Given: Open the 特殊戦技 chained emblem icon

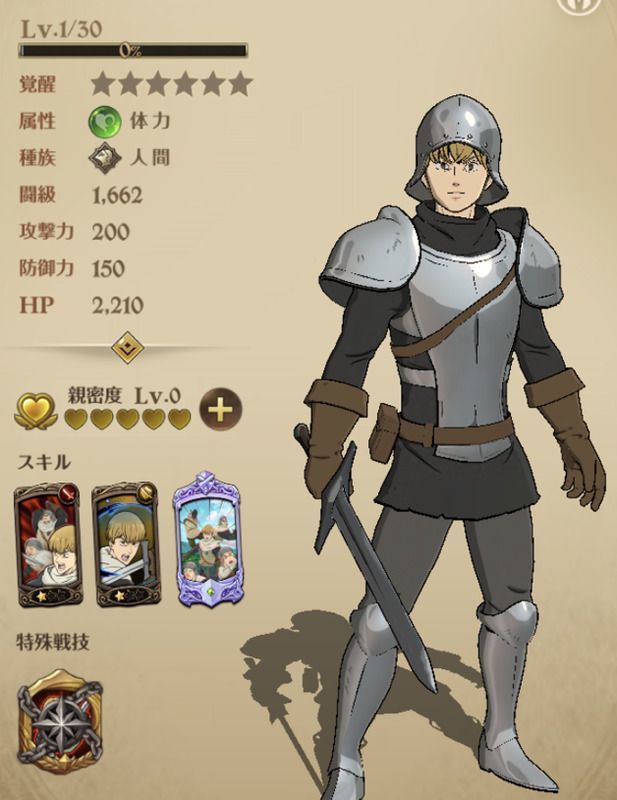Looking at the screenshot, I should coord(61,716).
